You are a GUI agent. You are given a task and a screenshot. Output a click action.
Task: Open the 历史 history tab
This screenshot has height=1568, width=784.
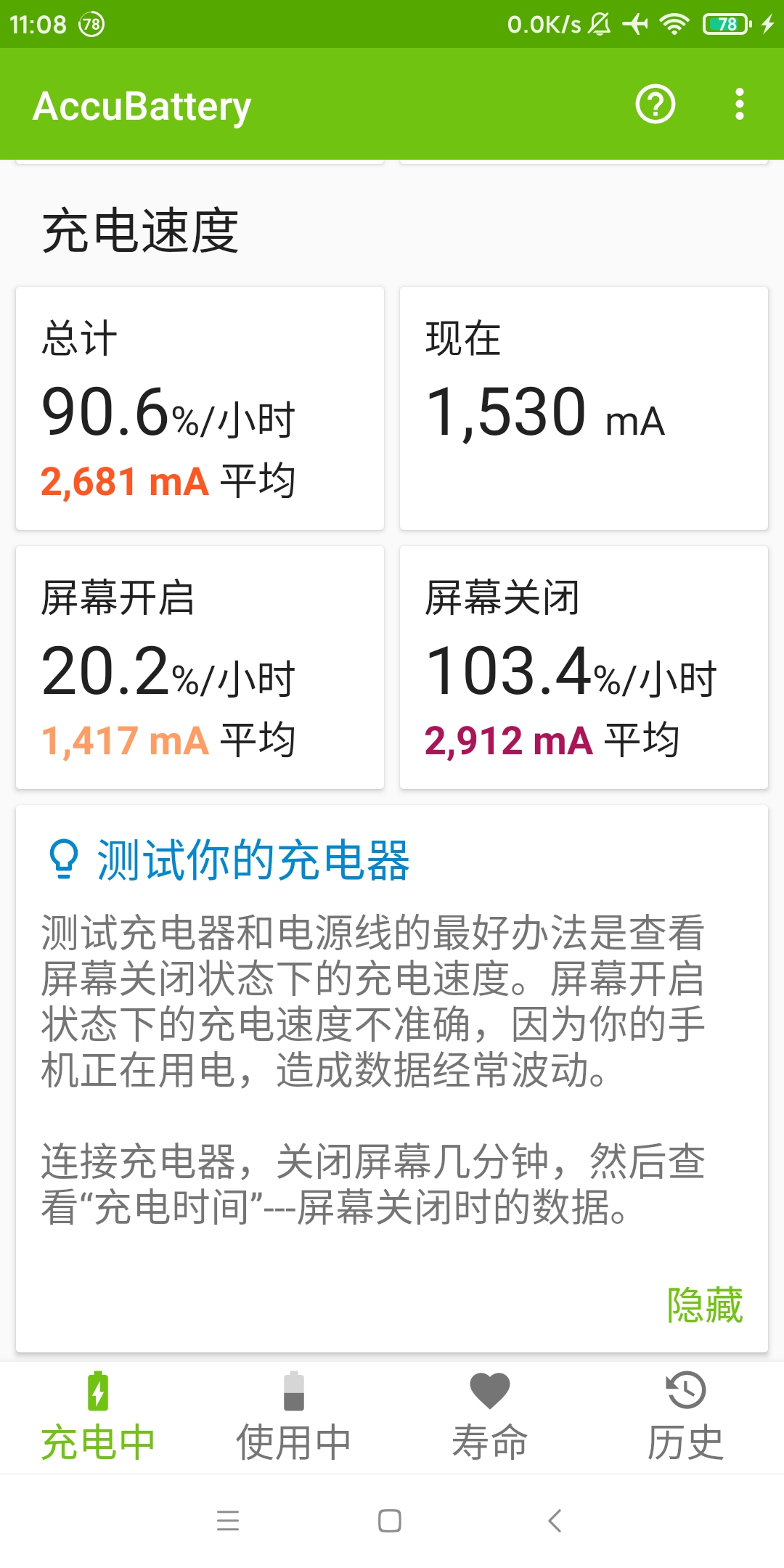point(686,1416)
